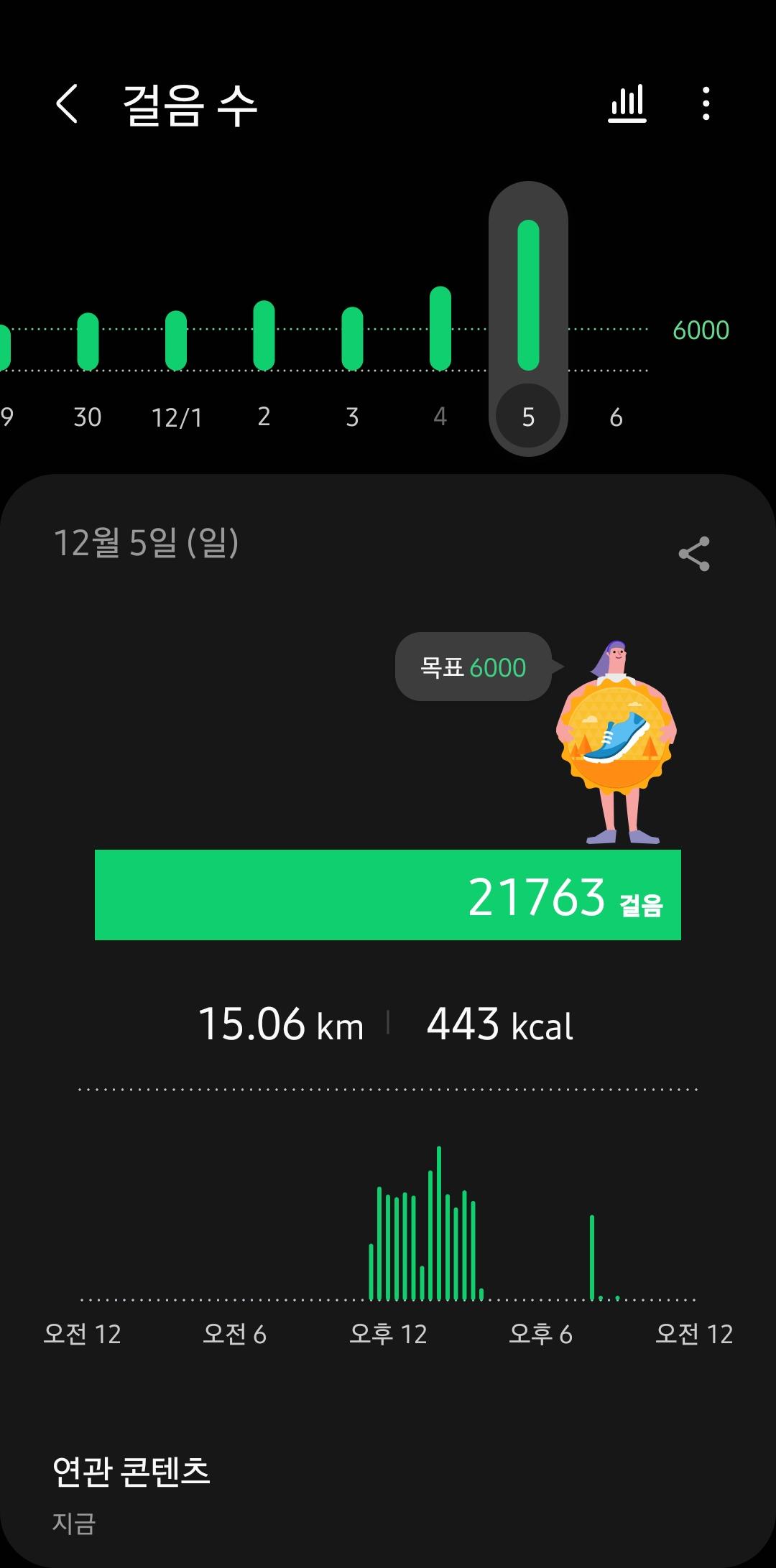Select the bar for day 3
776x1568 pixels.
pyautogui.click(x=352, y=338)
